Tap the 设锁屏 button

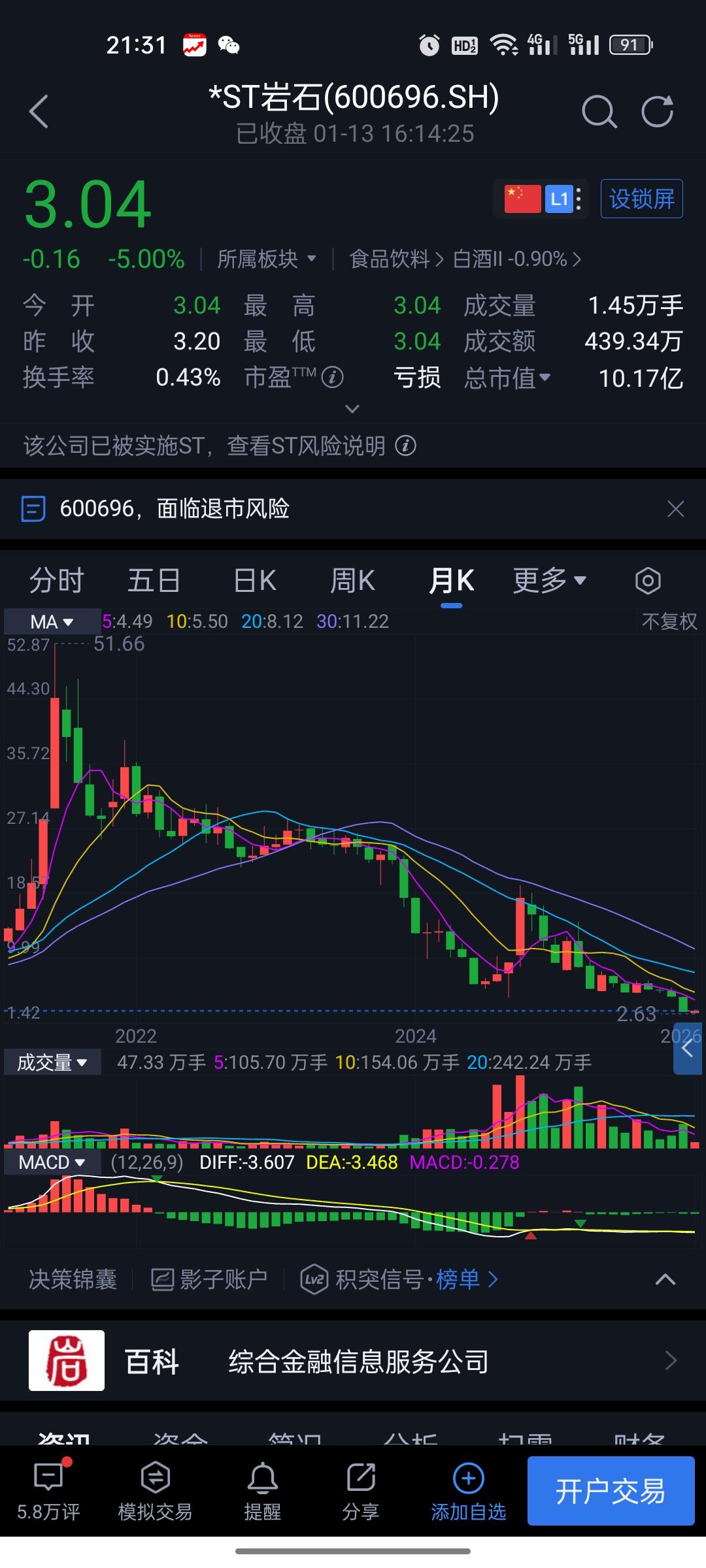tap(641, 199)
